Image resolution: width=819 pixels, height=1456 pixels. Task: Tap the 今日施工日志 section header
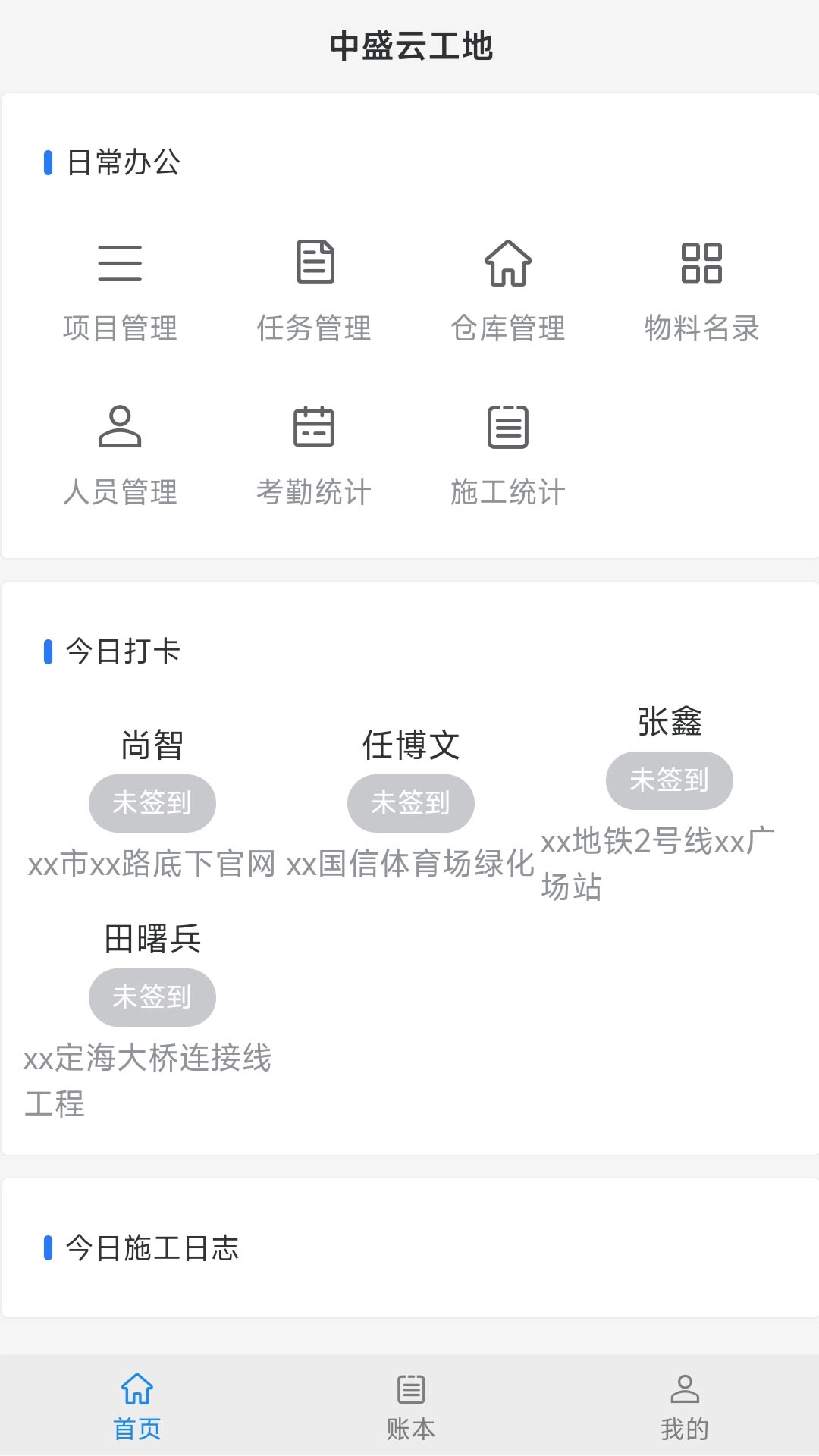tap(152, 1248)
